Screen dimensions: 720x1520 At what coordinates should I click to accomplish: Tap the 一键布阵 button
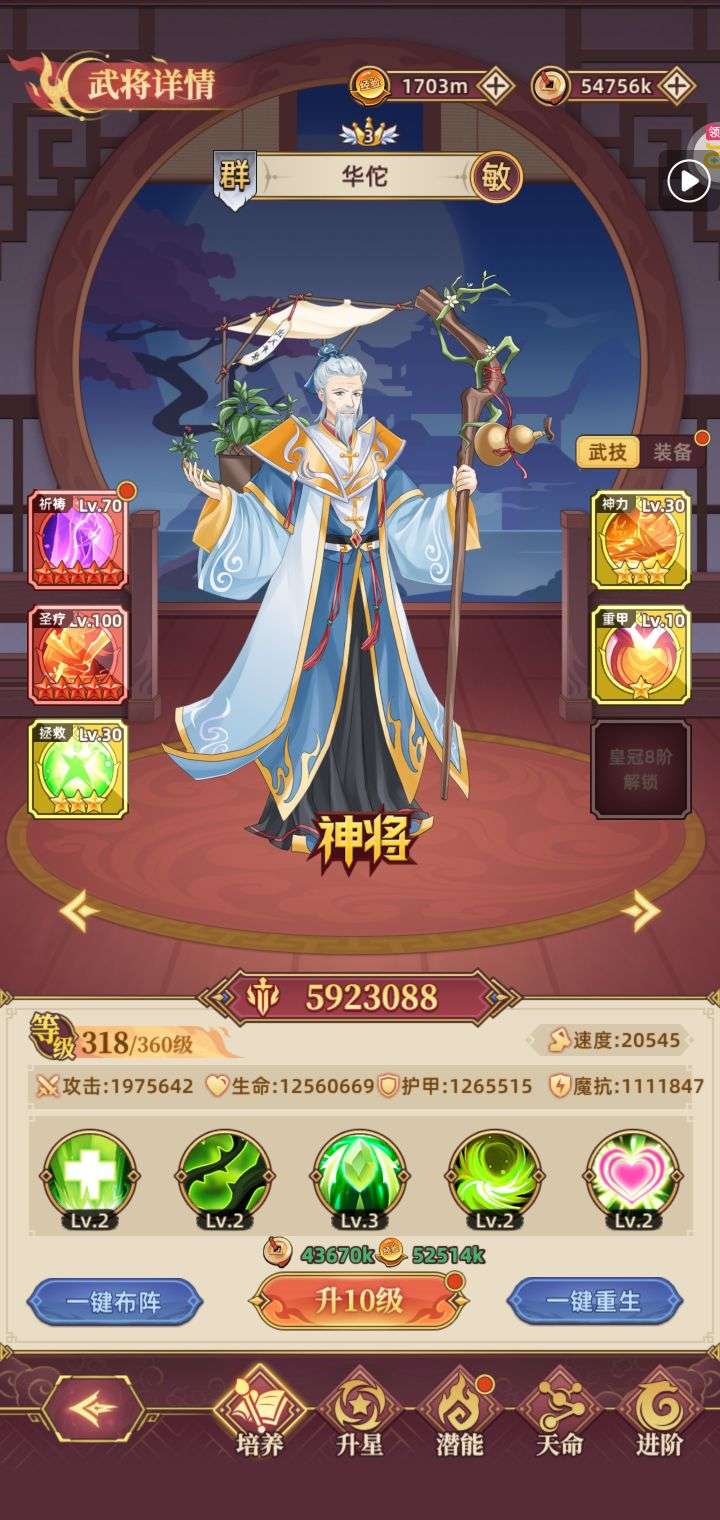point(114,1303)
